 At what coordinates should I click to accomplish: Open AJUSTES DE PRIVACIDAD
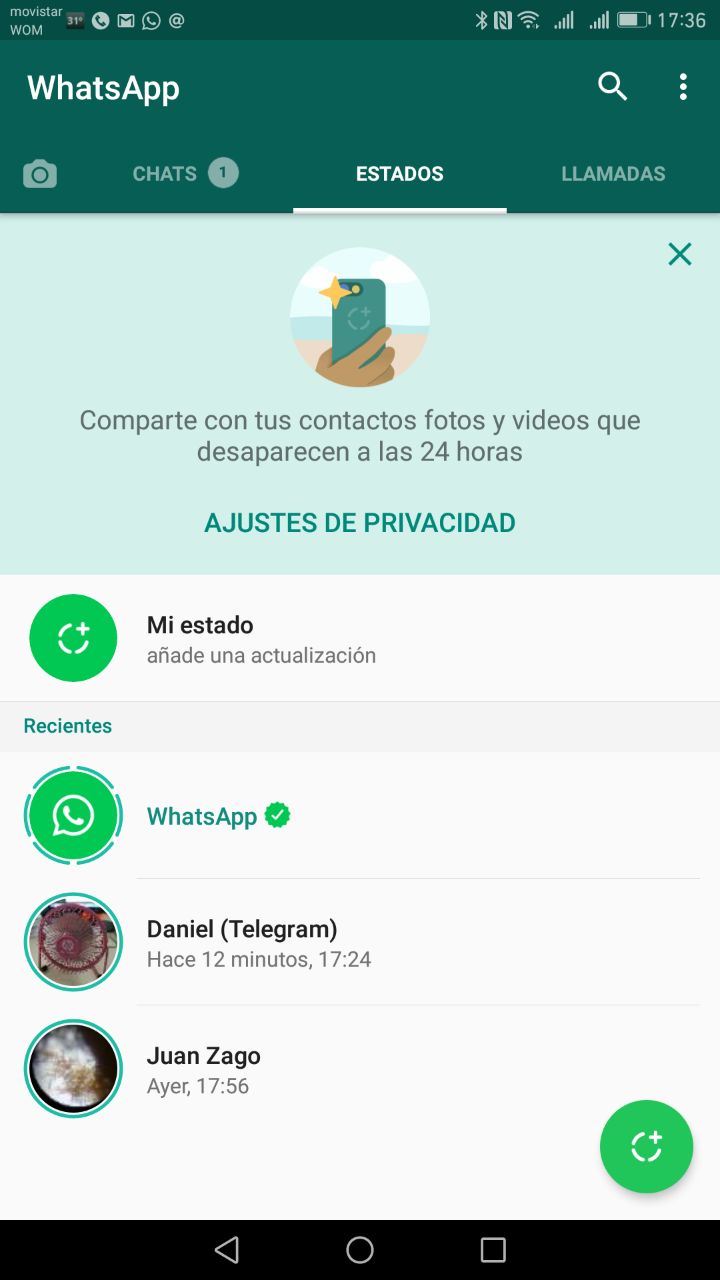click(360, 522)
